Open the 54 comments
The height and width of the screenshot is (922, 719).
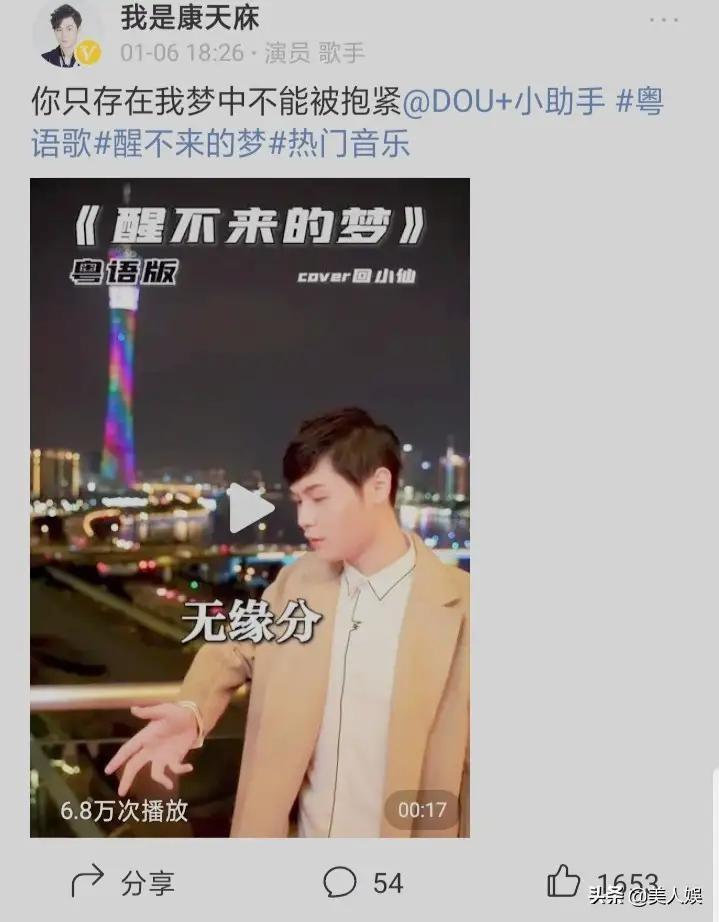point(363,882)
